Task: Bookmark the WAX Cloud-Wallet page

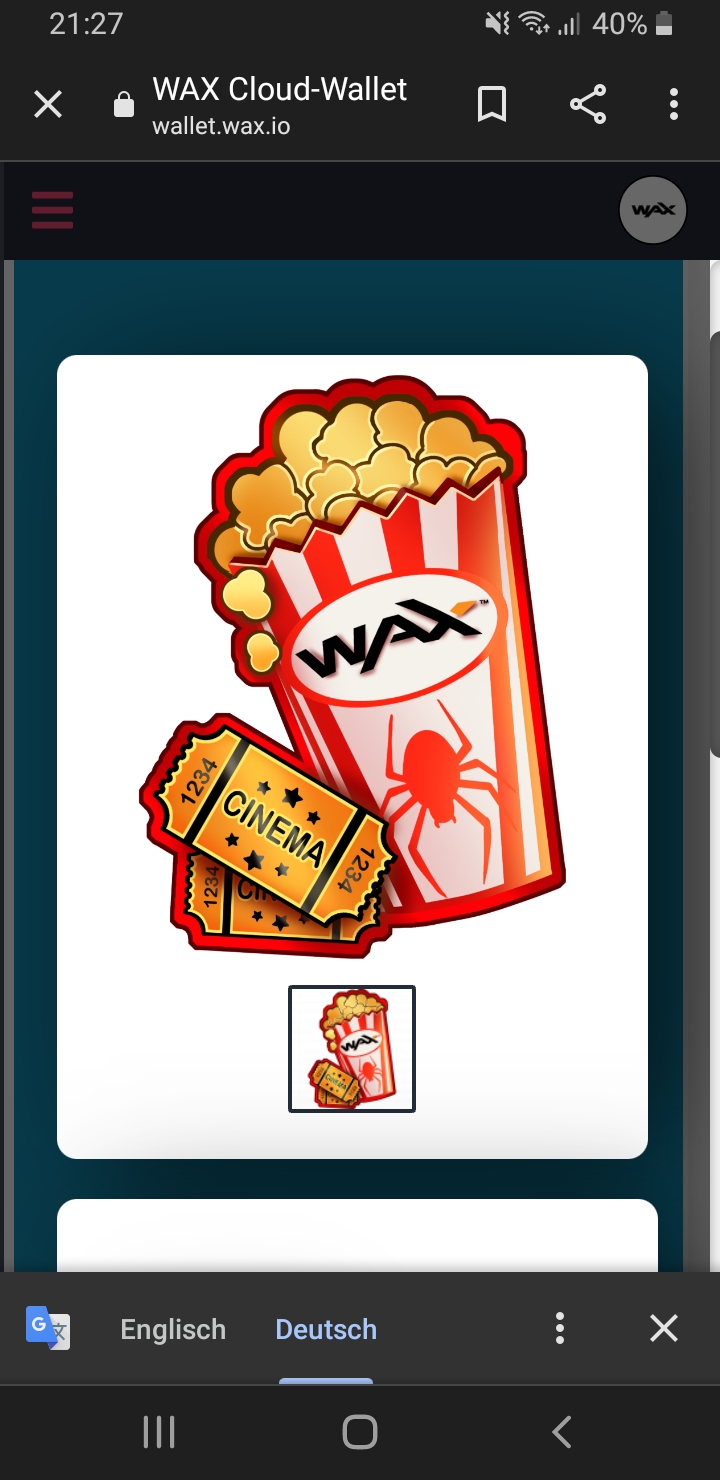Action: tap(491, 104)
